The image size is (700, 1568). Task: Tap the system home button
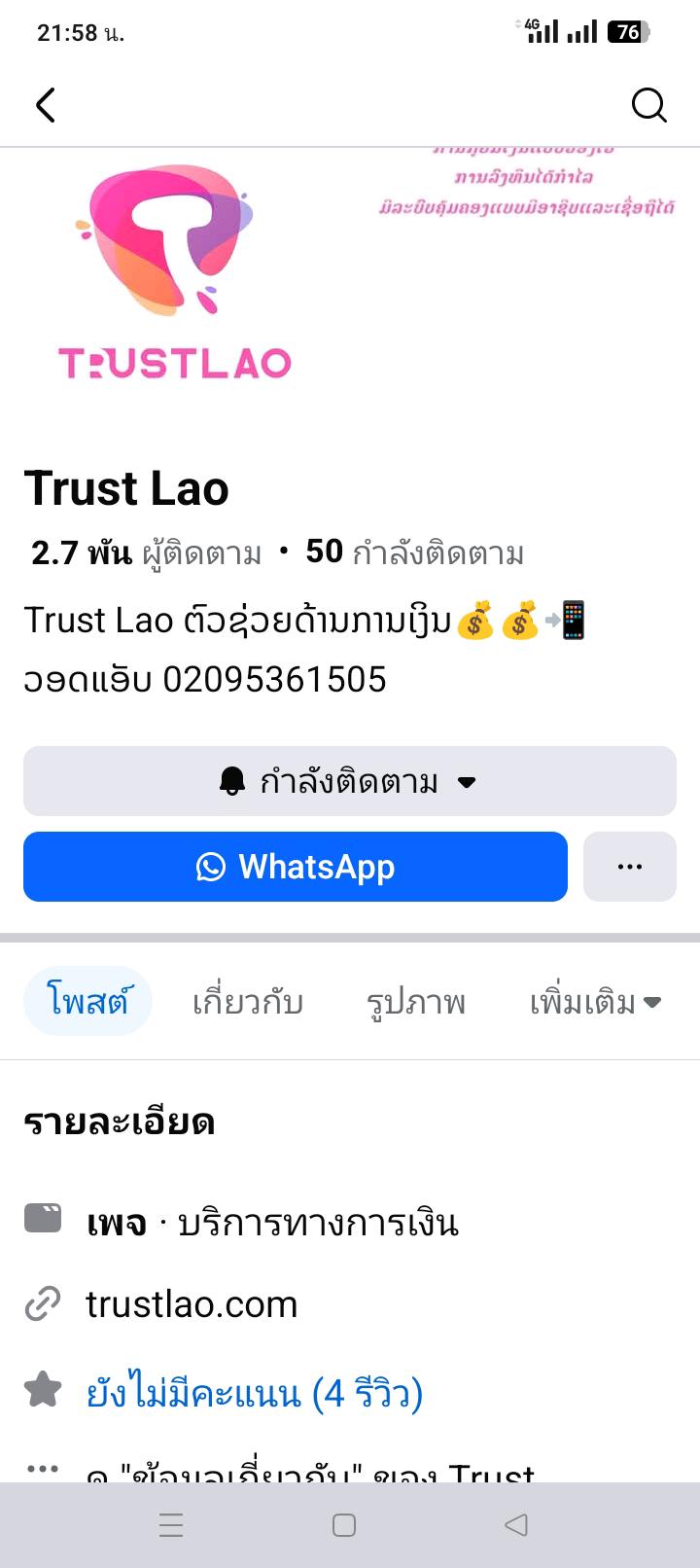point(344,1525)
